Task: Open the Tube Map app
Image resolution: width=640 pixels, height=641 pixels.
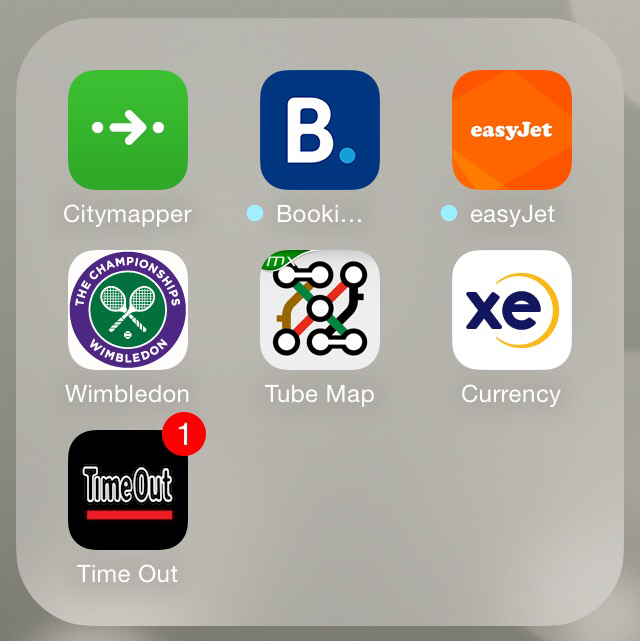Action: tap(319, 310)
